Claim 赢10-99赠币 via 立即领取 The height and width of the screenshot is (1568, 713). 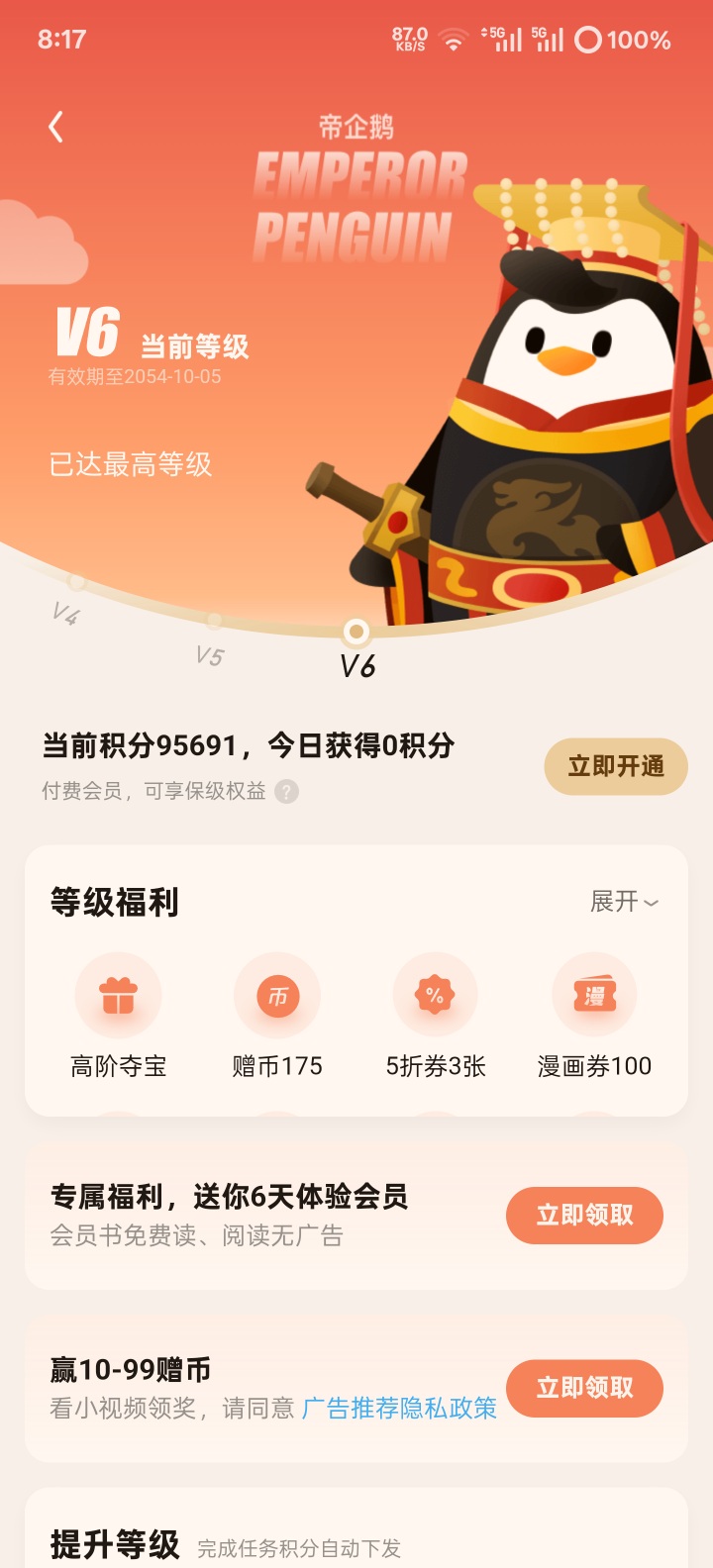coord(584,1388)
